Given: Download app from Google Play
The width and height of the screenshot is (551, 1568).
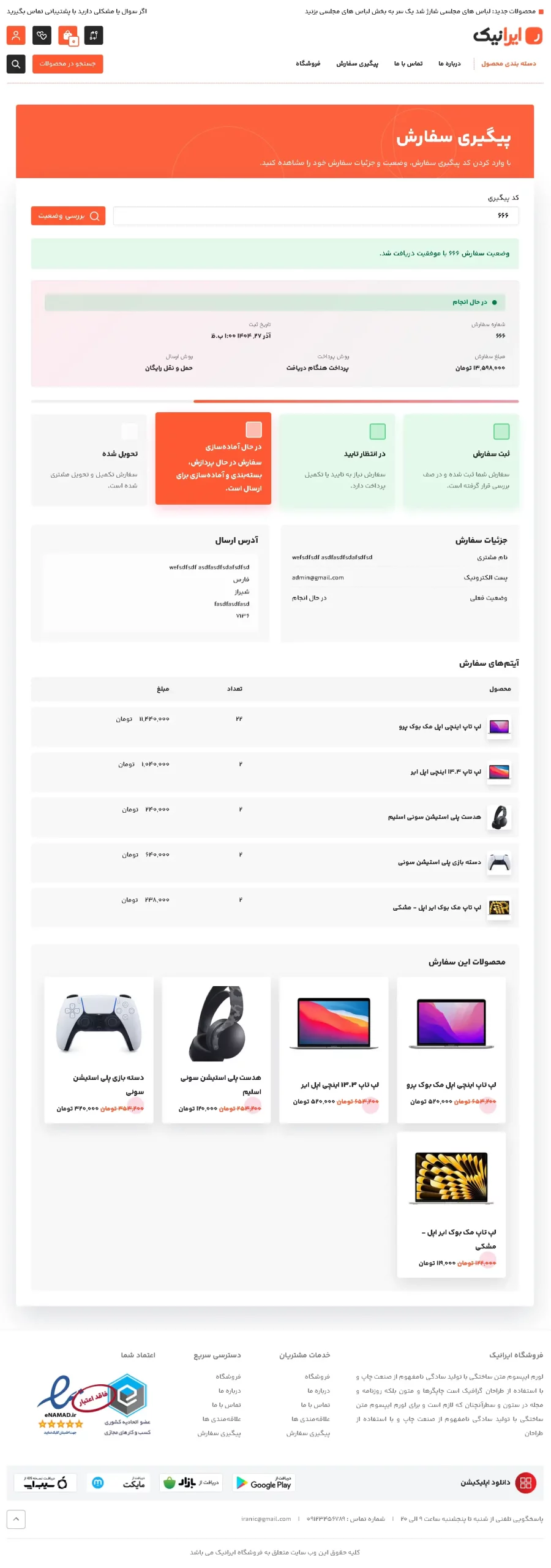Looking at the screenshot, I should (x=264, y=1482).
